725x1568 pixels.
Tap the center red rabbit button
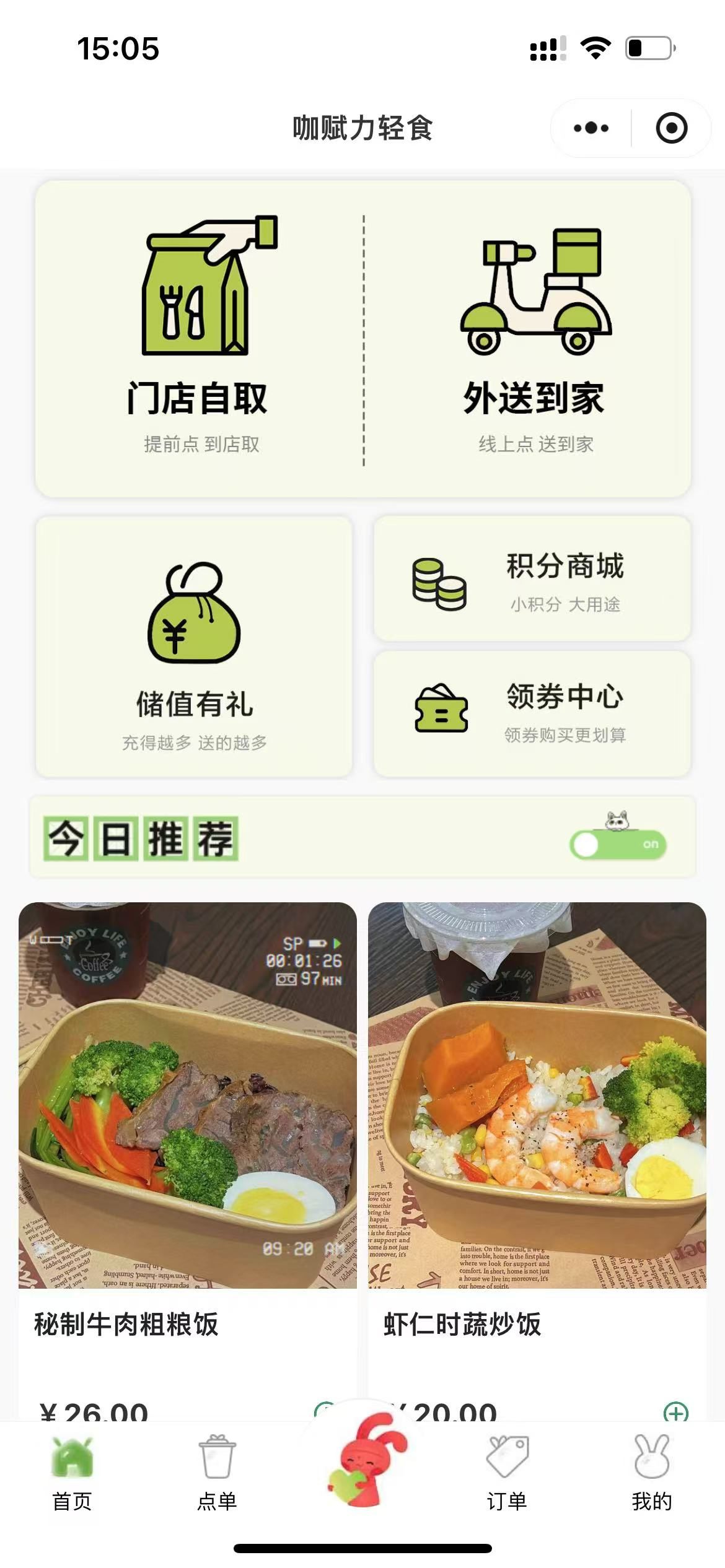(x=366, y=1460)
